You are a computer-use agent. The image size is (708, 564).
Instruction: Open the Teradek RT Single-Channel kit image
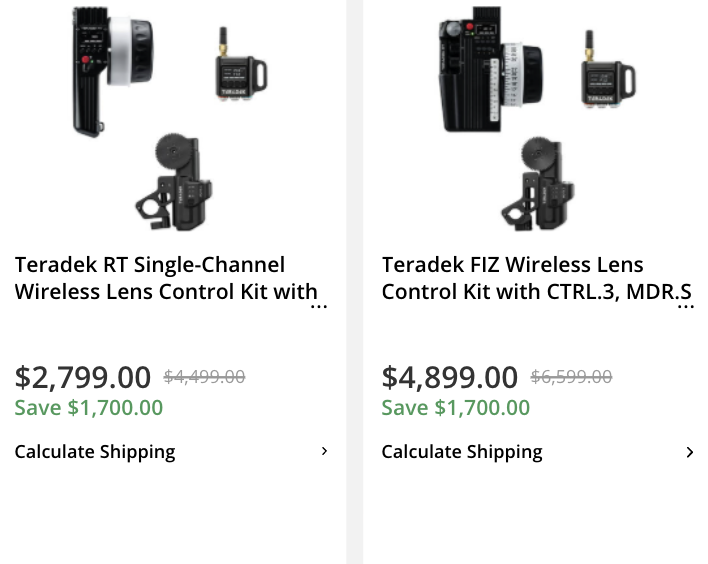(172, 118)
